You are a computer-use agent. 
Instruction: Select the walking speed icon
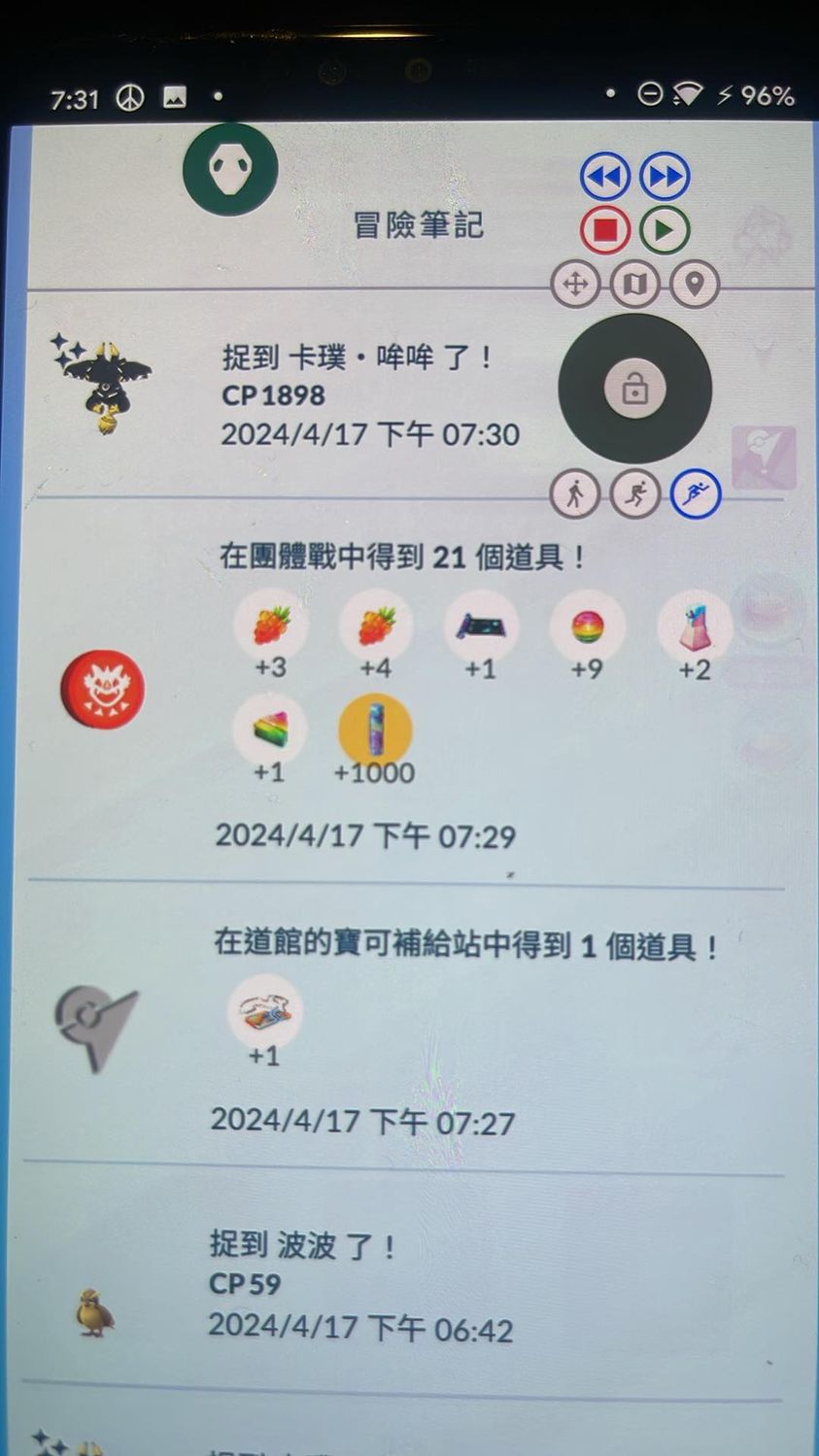point(574,493)
